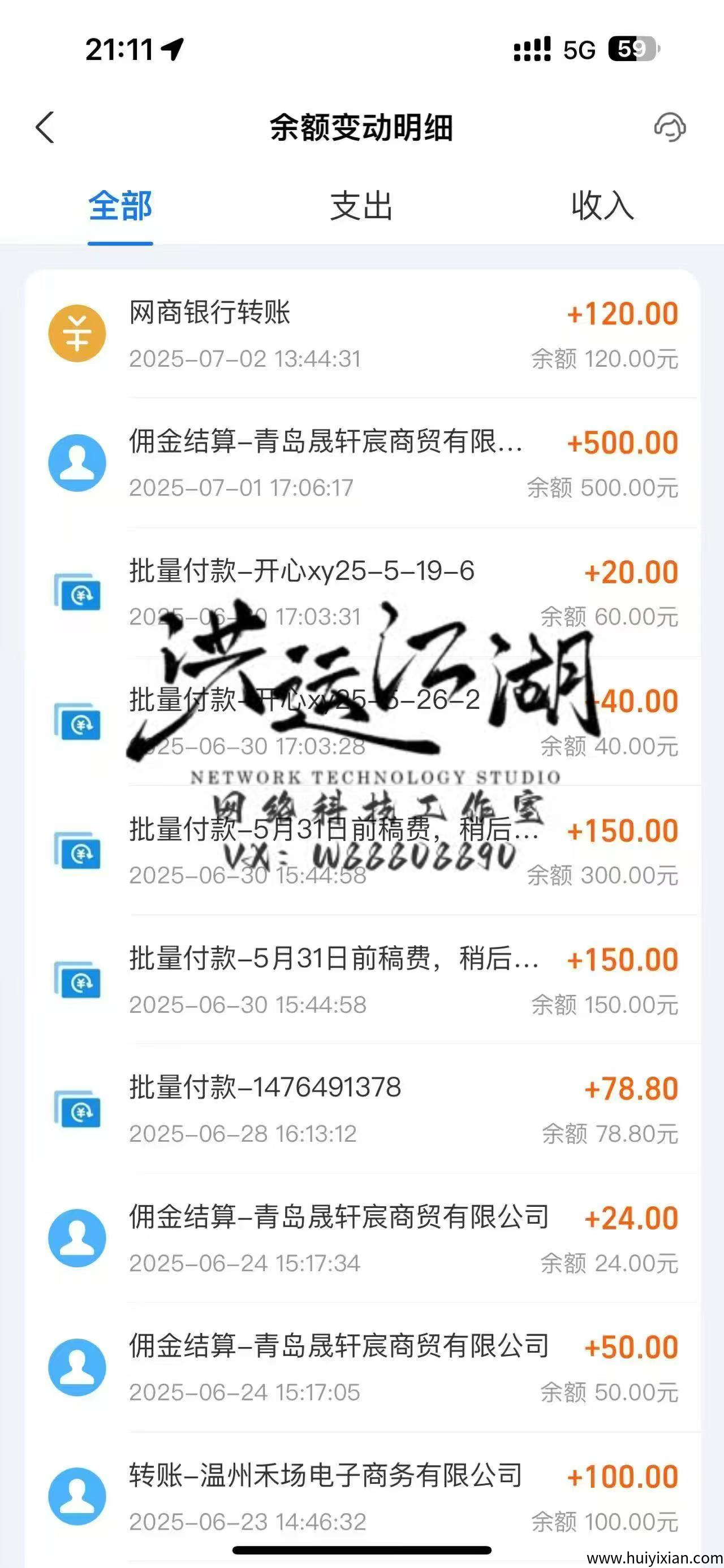Open the 网商银行转账 +120.00 record
Screen dimensions: 724x1568
coord(363,333)
